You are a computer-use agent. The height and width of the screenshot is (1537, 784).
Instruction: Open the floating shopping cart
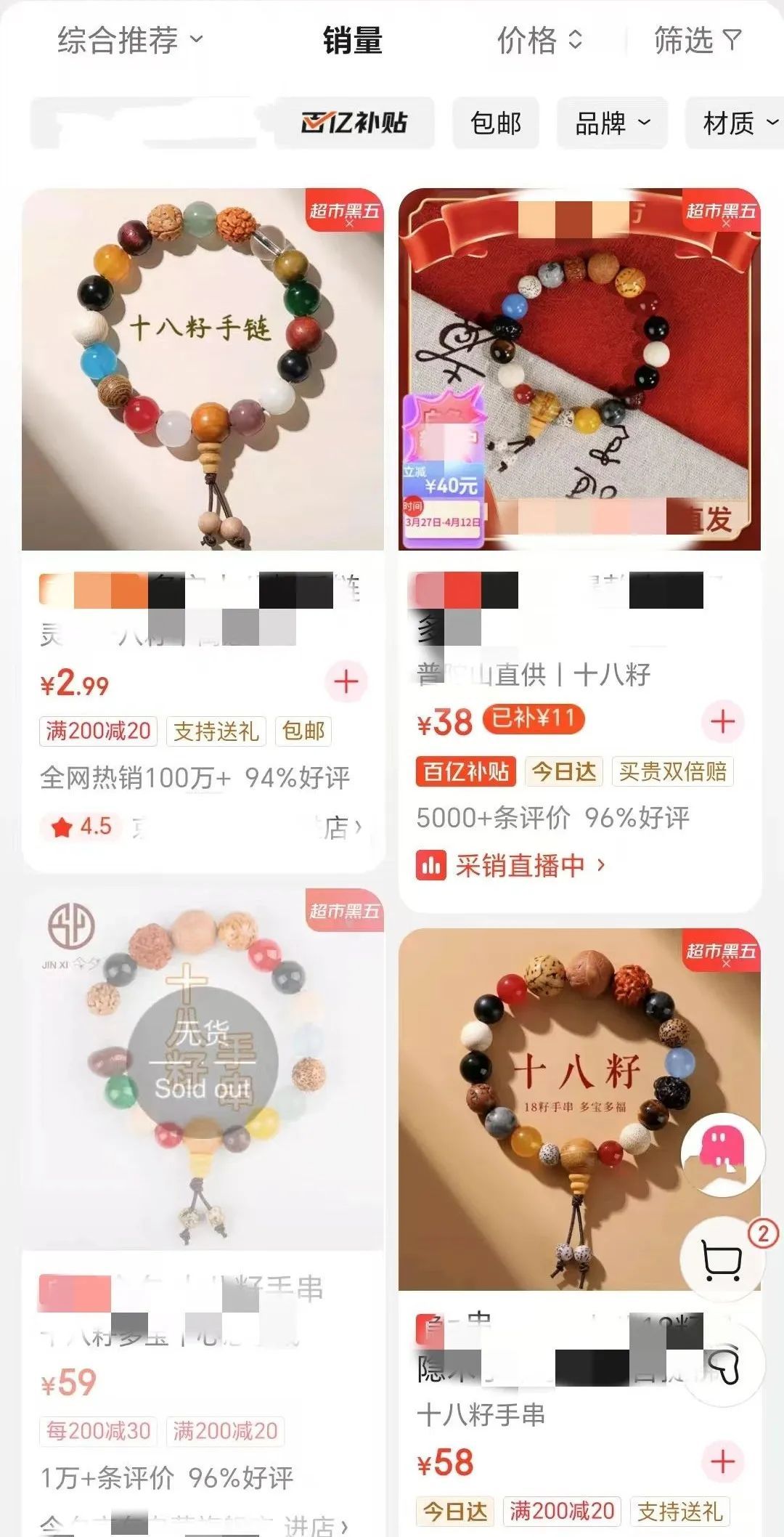722,1260
